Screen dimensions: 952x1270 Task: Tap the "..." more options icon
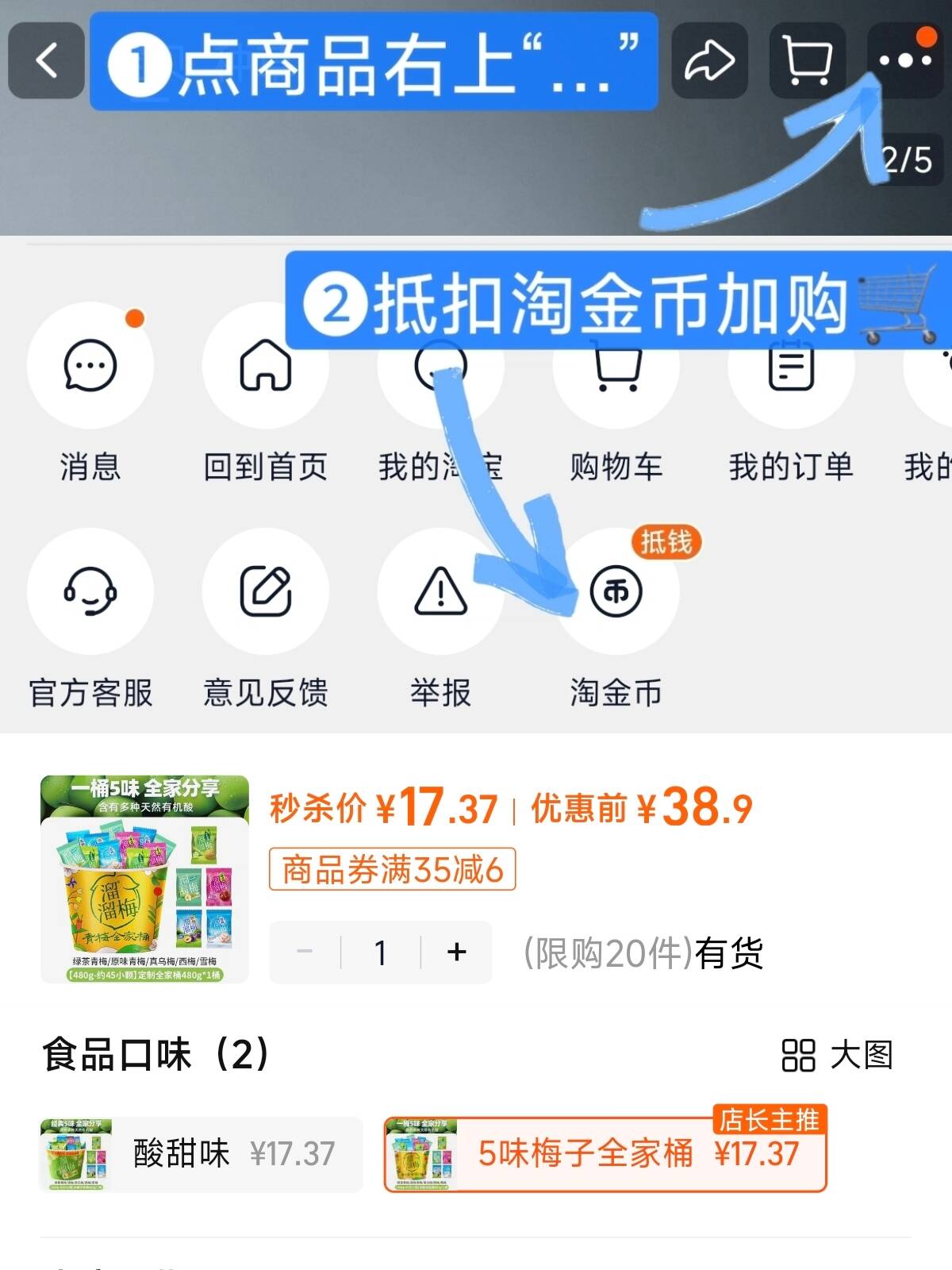click(903, 61)
